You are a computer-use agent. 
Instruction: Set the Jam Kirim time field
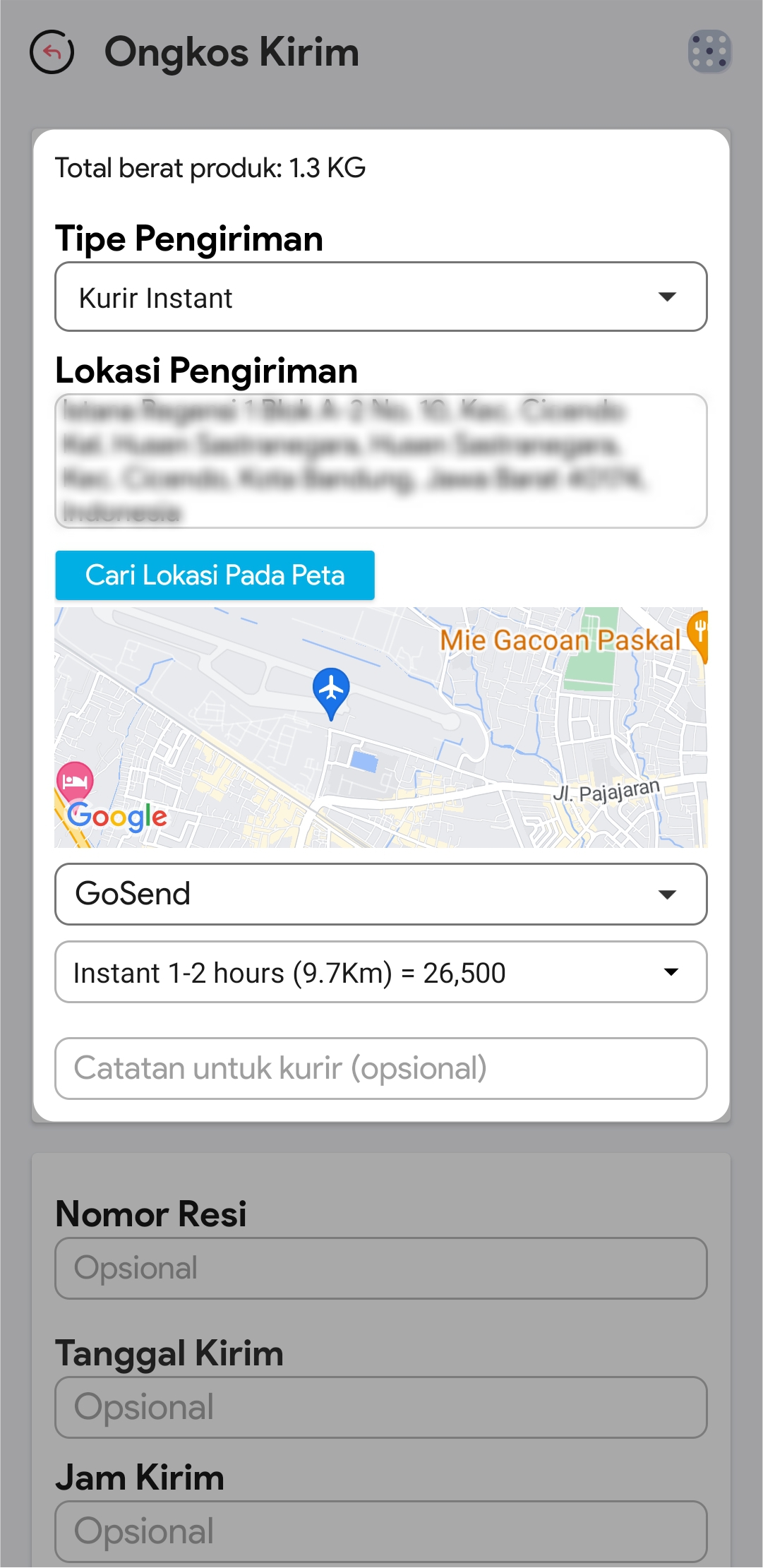pyautogui.click(x=381, y=1531)
